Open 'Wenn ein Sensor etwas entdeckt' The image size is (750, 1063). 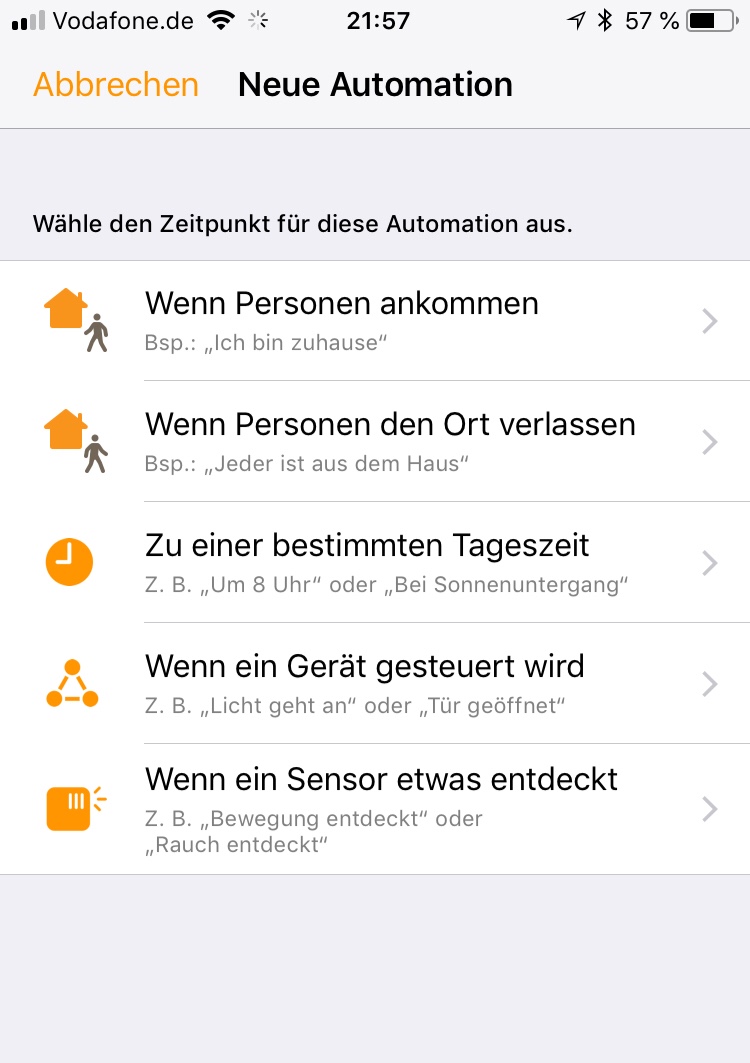(x=375, y=809)
